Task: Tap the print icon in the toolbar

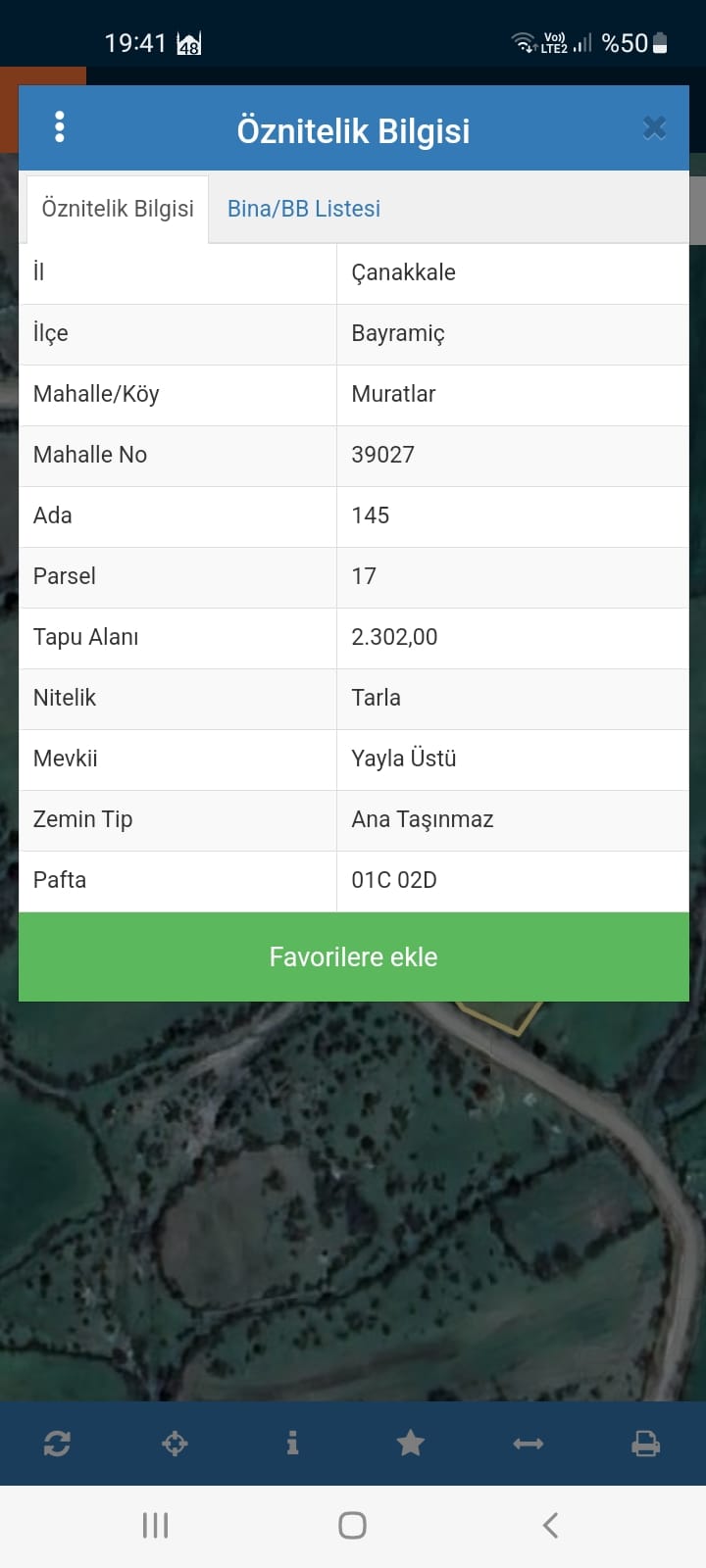Action: pos(645,1444)
